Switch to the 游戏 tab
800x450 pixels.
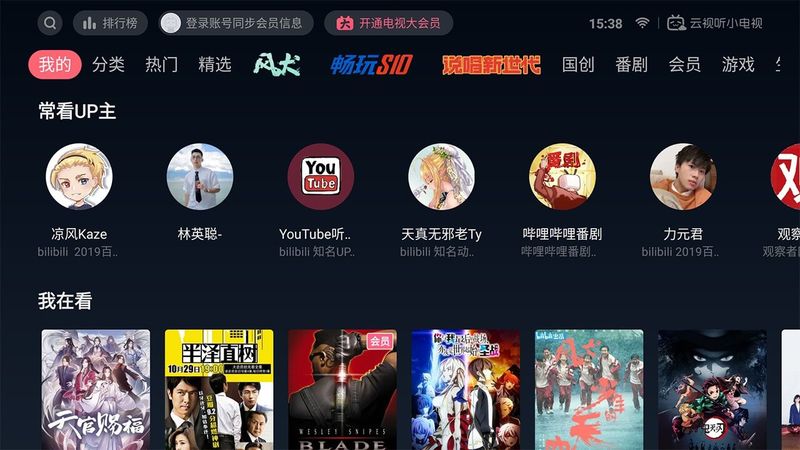(x=738, y=65)
